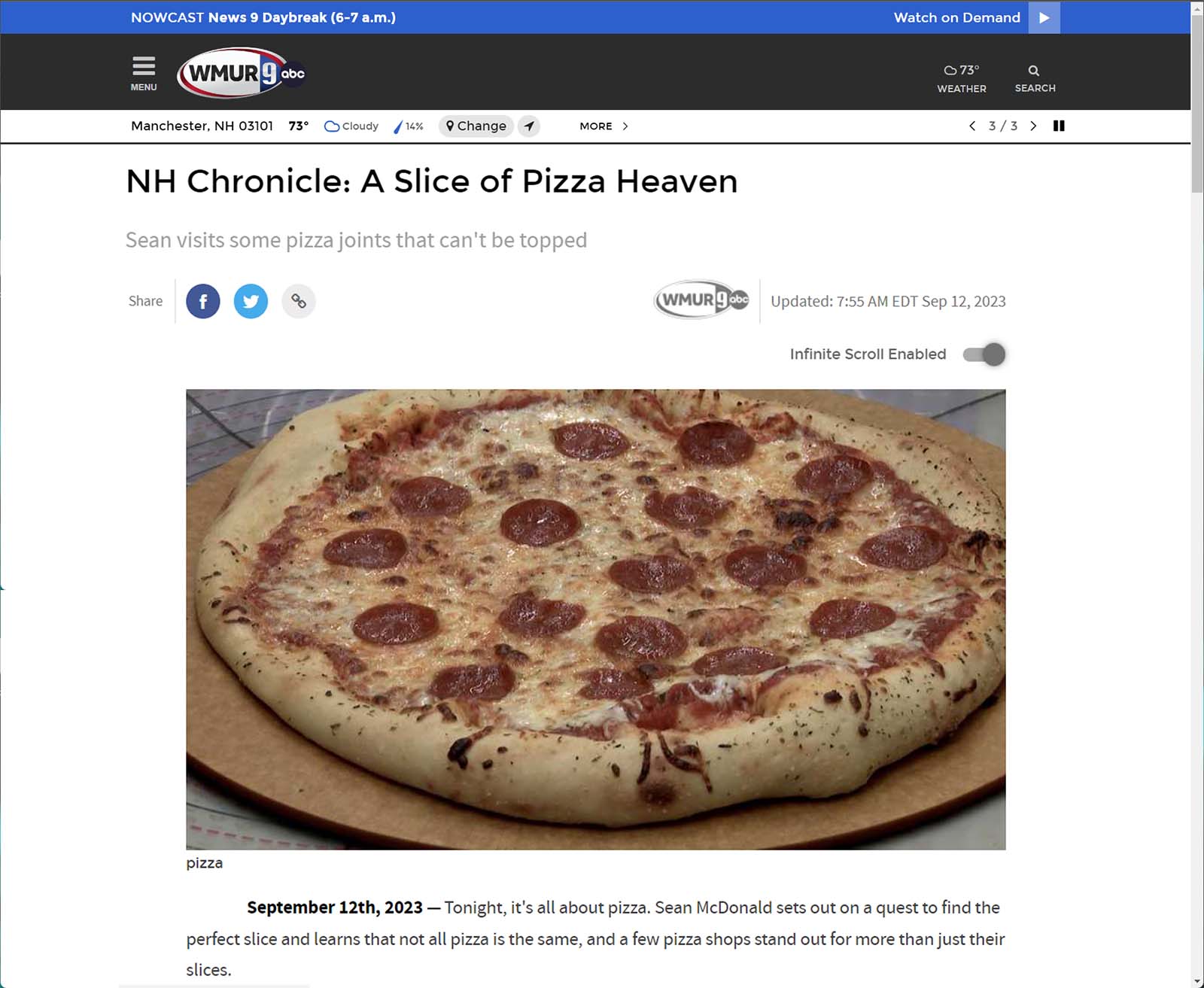This screenshot has width=1204, height=988.
Task: Show previous ticker item
Action: [x=972, y=126]
